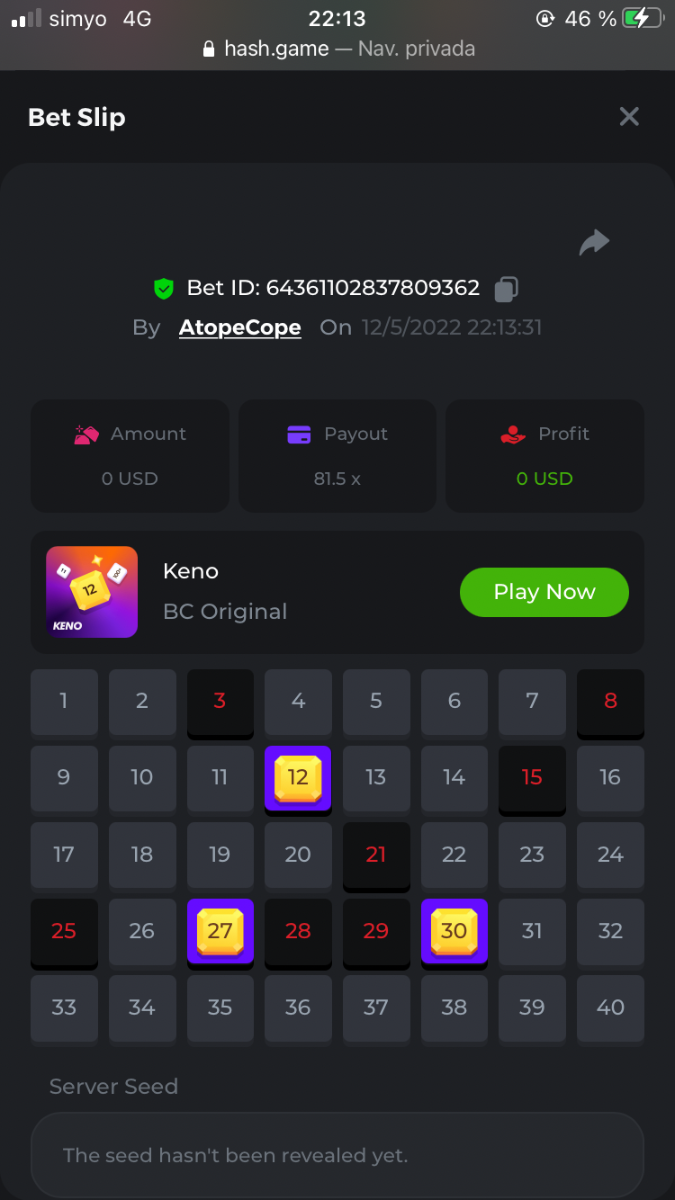Close the Bet Slip dialog
Viewport: 675px width, 1200px height.
tap(629, 117)
